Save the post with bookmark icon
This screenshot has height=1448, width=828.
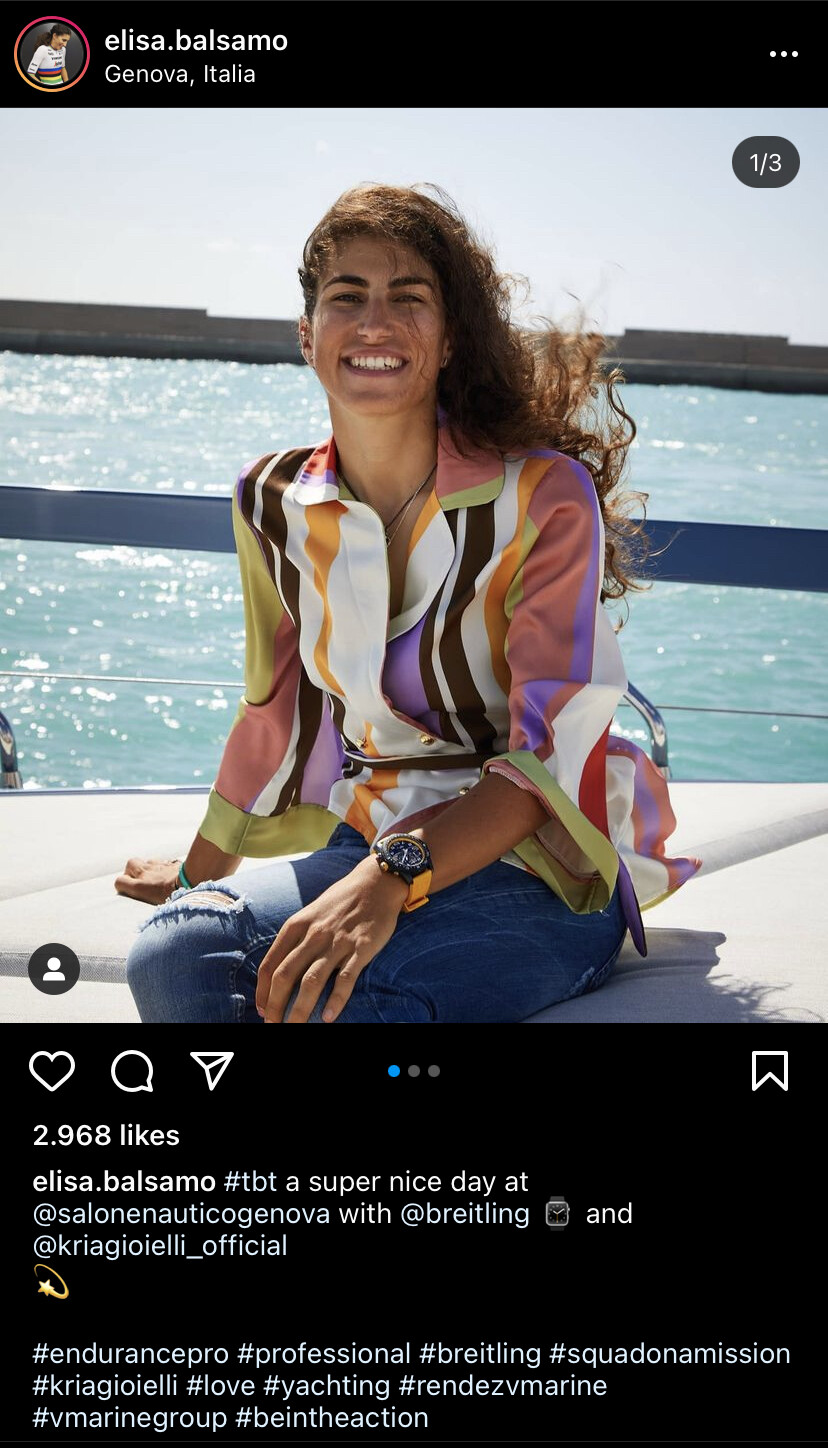(769, 1071)
